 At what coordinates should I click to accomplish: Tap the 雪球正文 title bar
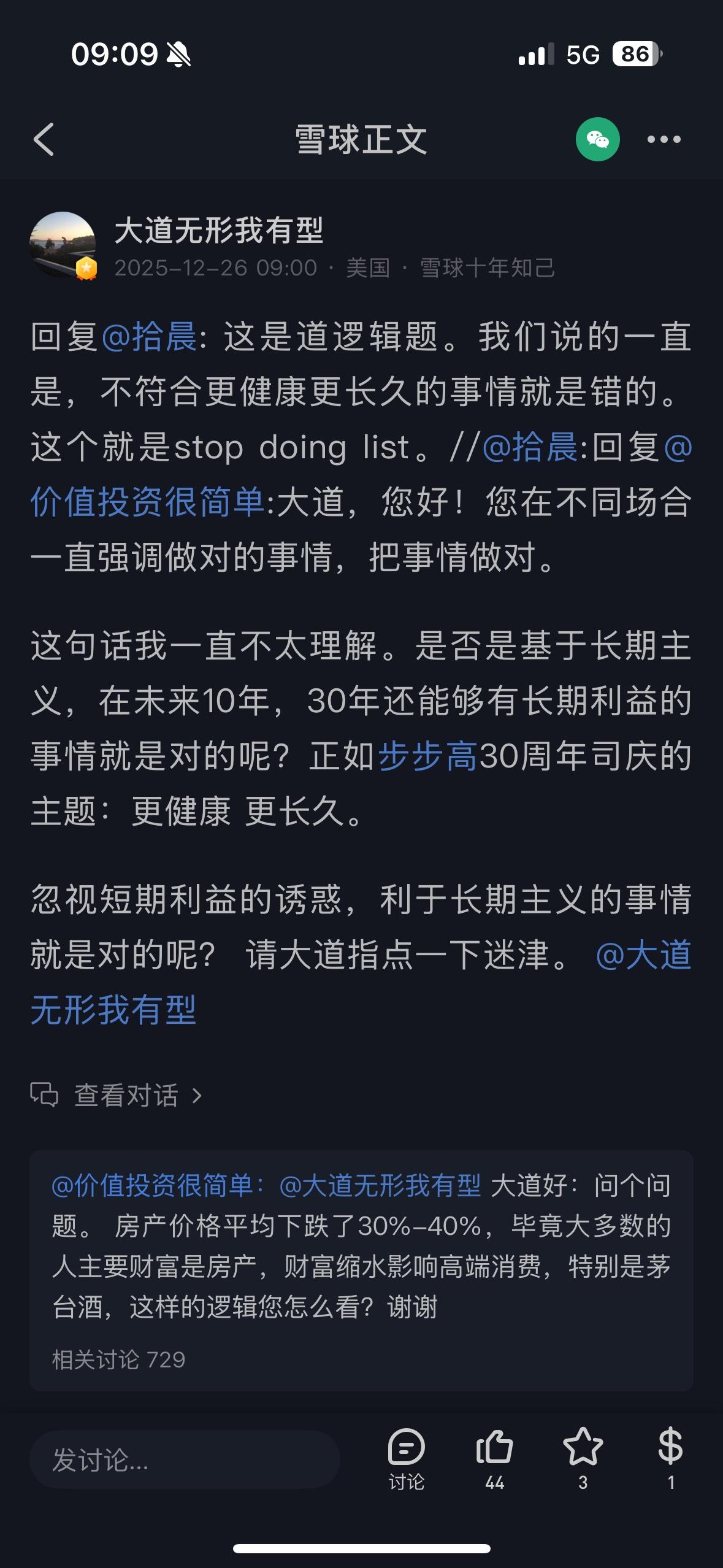(x=361, y=139)
